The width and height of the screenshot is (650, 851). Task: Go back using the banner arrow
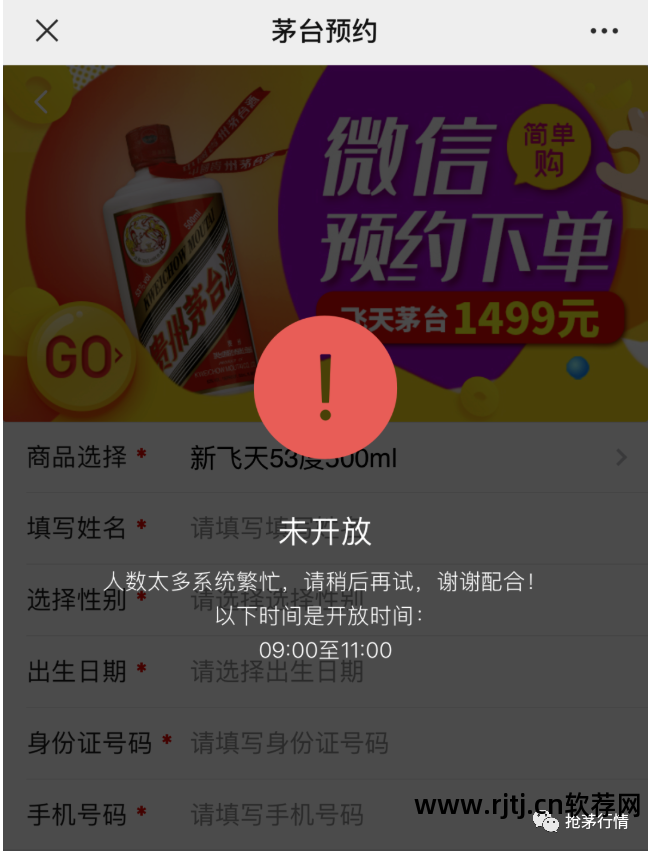click(x=42, y=102)
